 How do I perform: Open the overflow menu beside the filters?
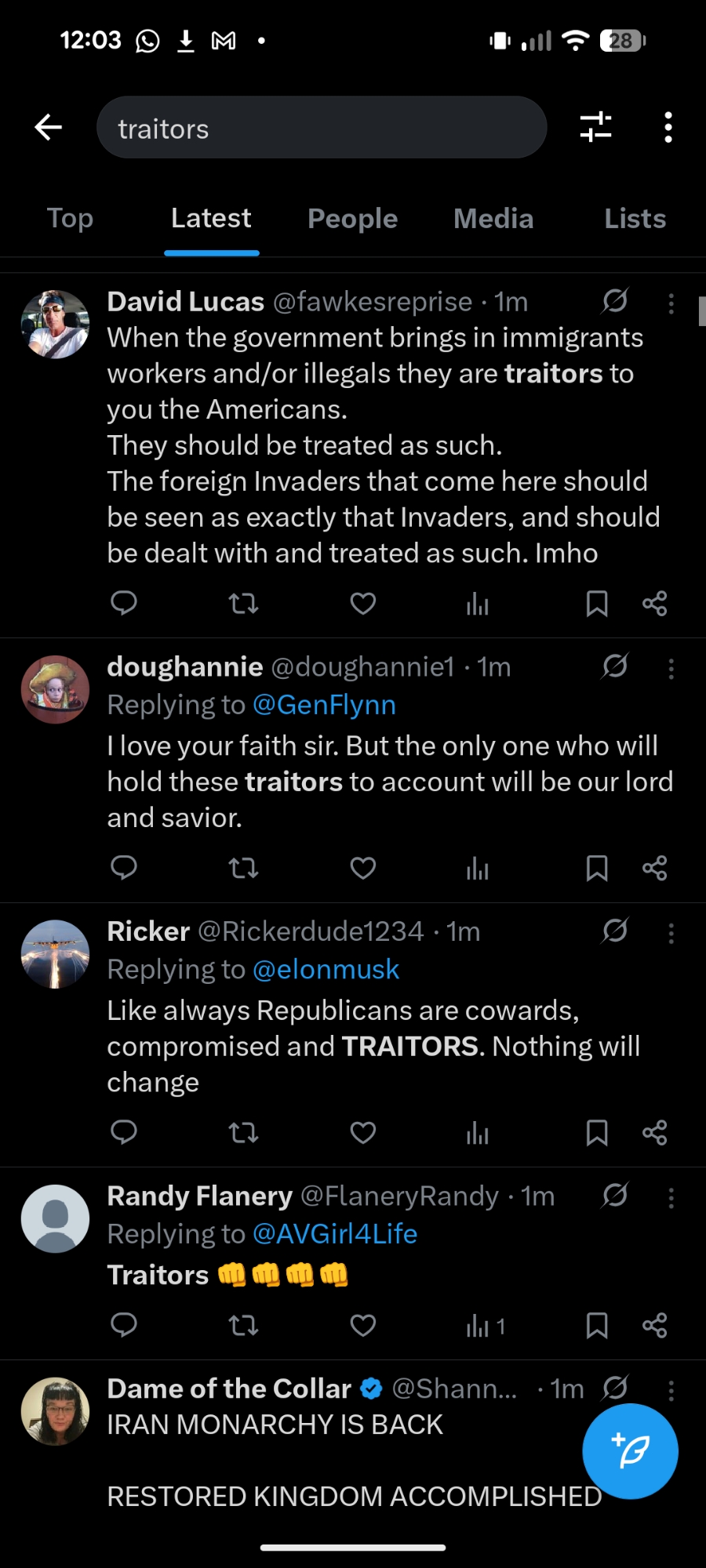tap(668, 127)
